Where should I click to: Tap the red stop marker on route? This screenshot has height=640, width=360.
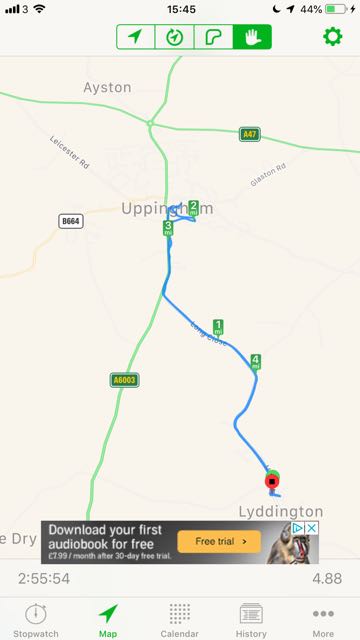[x=272, y=482]
